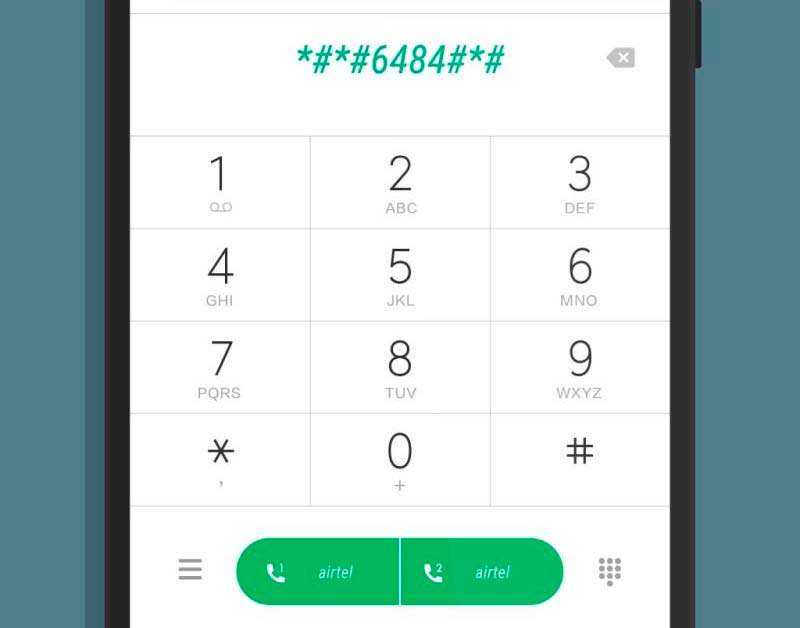Viewport: 800px width, 628px height.
Task: Tap the 4 GHI key
Action: click(220, 275)
